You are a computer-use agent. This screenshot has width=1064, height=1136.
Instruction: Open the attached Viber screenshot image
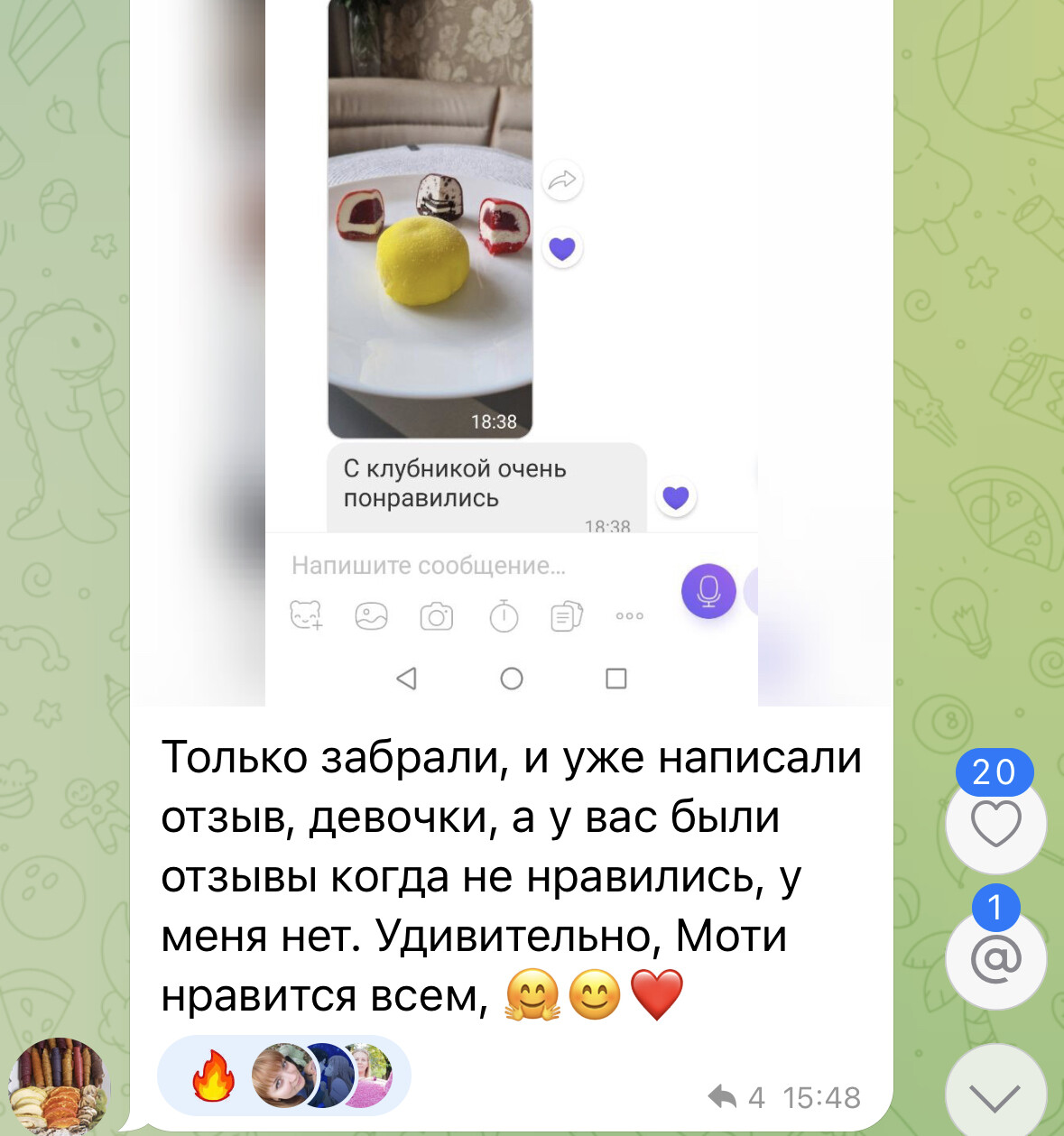tap(511, 352)
